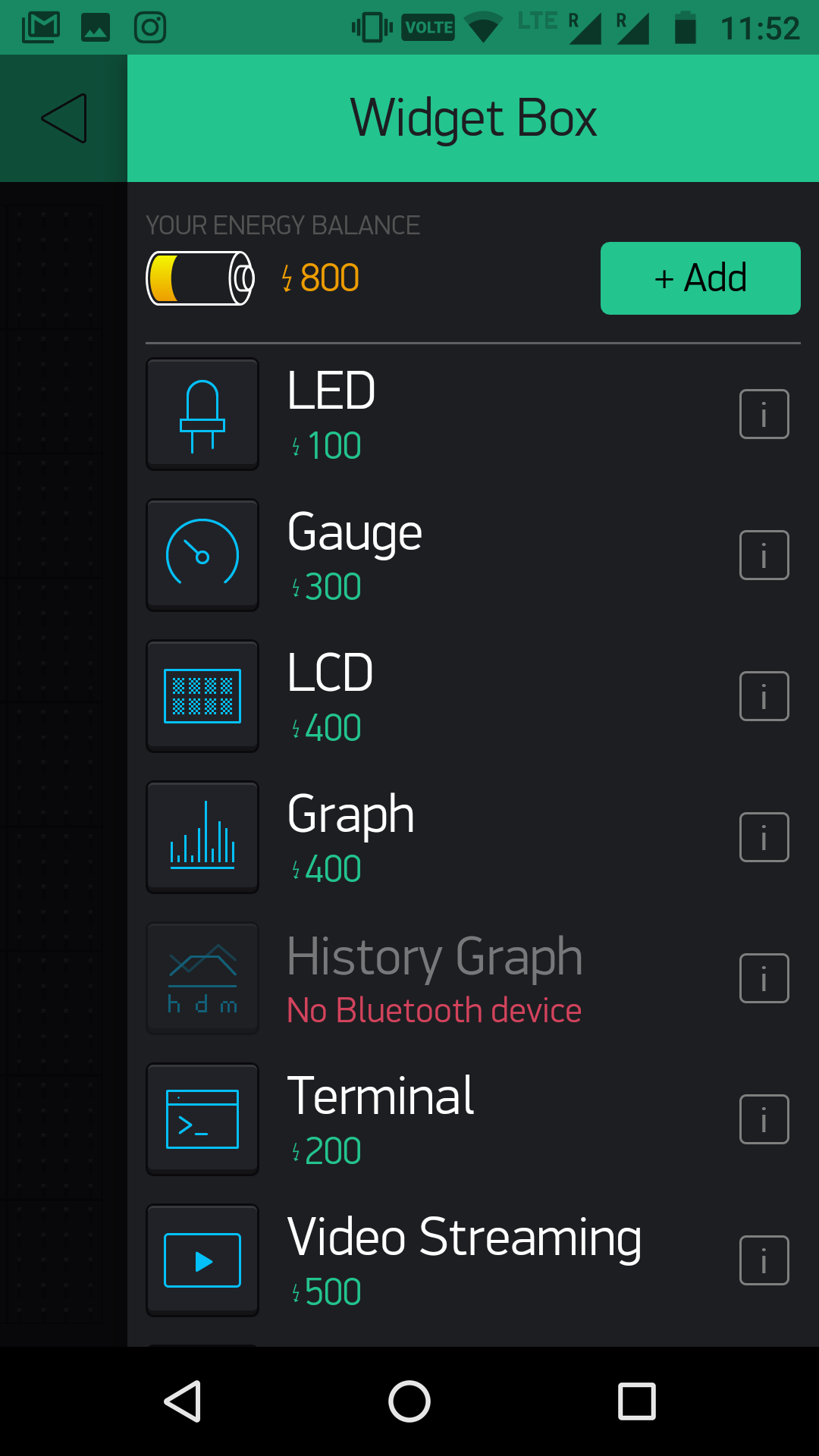Image resolution: width=819 pixels, height=1456 pixels.
Task: View Video Streaming widget info
Action: pos(764,1260)
